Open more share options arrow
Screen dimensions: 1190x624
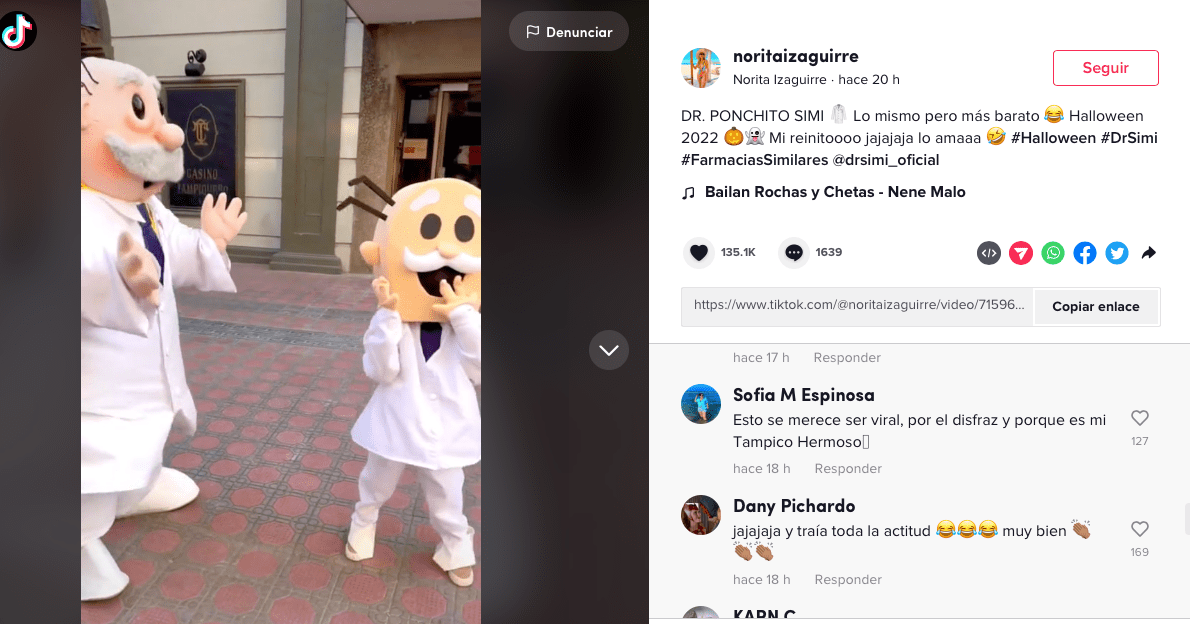click(x=1148, y=253)
